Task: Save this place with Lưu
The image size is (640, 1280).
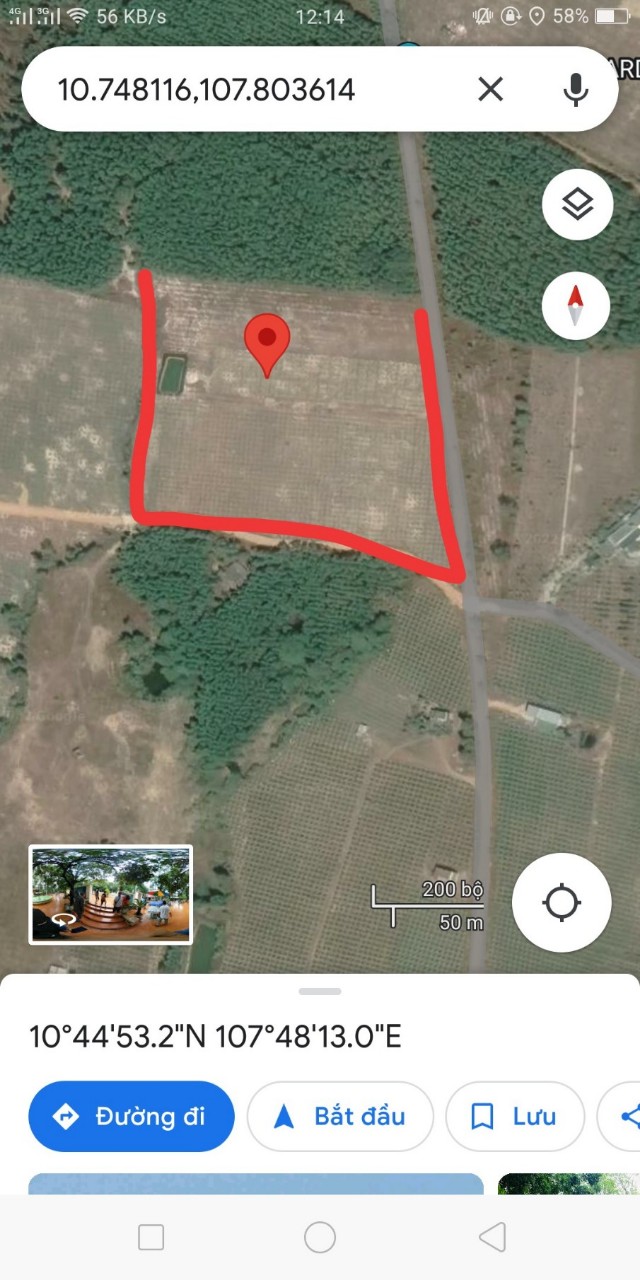Action: pos(515,1116)
